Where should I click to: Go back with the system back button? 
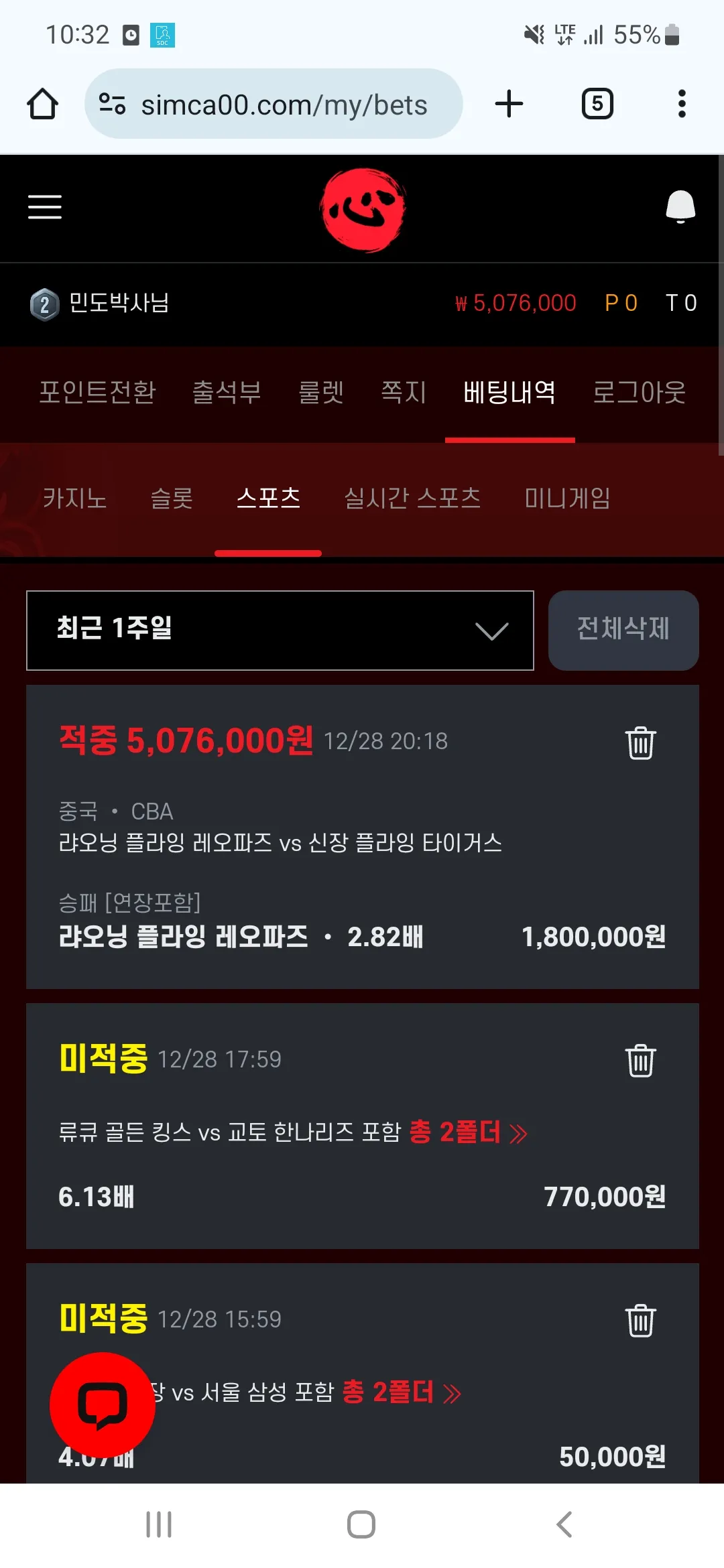coord(564,1524)
